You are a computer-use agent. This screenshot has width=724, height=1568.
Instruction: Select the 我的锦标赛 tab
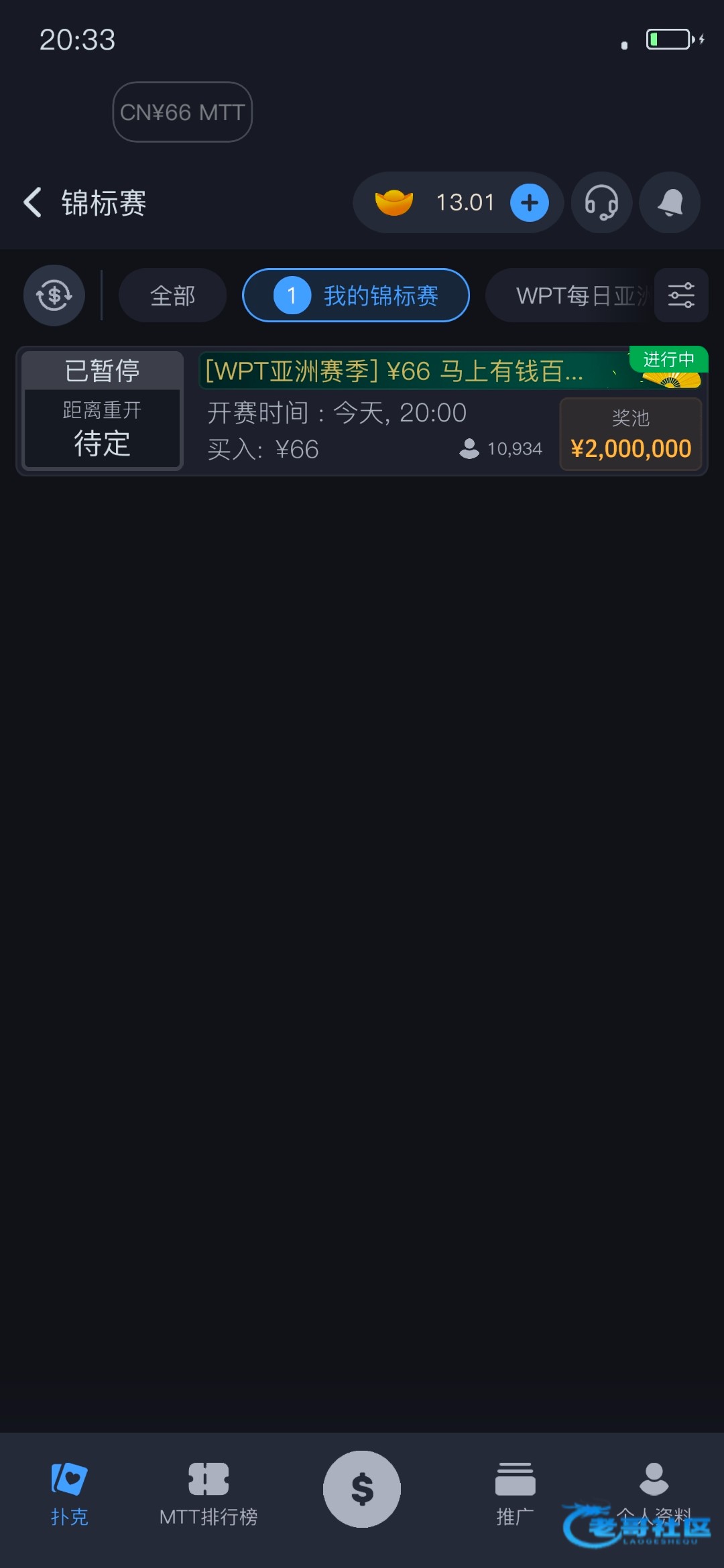(356, 296)
